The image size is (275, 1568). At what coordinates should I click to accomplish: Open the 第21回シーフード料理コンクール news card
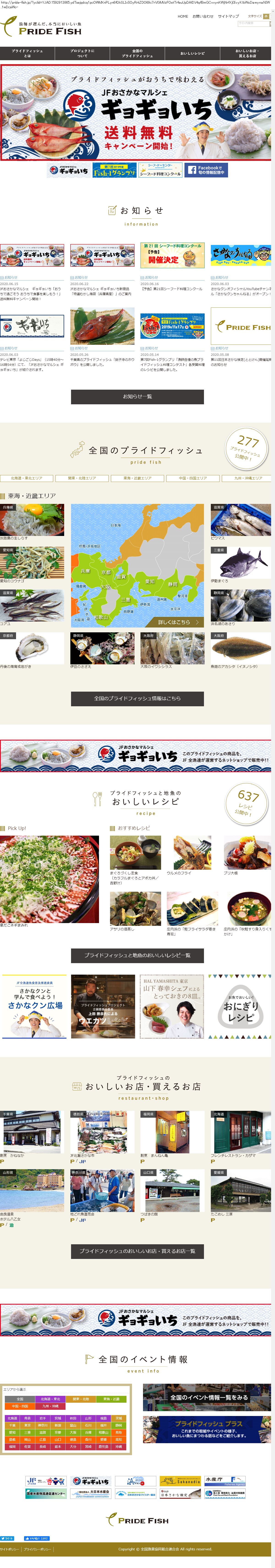tap(172, 256)
